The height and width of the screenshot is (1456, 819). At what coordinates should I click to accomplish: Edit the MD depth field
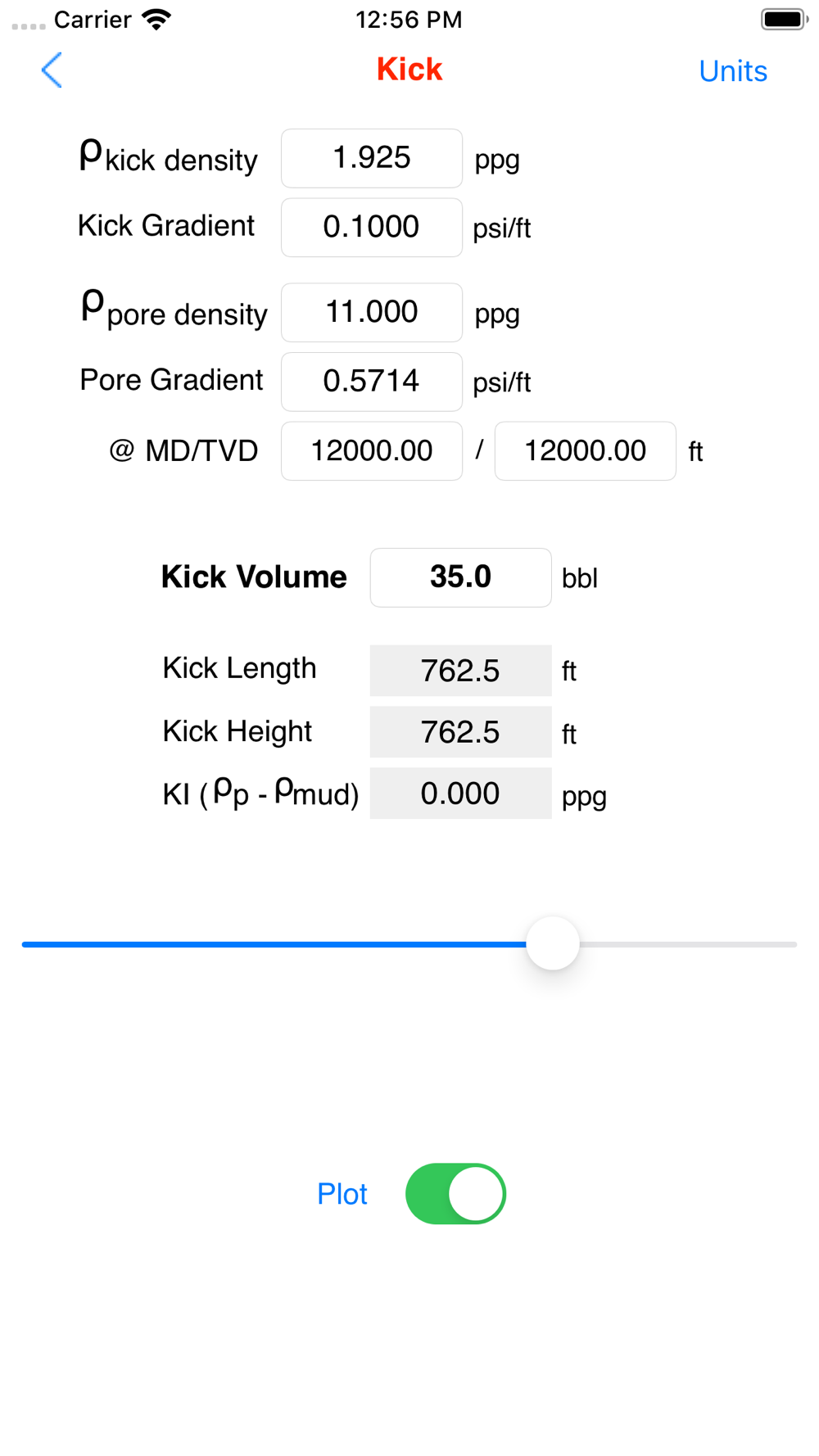coord(372,451)
